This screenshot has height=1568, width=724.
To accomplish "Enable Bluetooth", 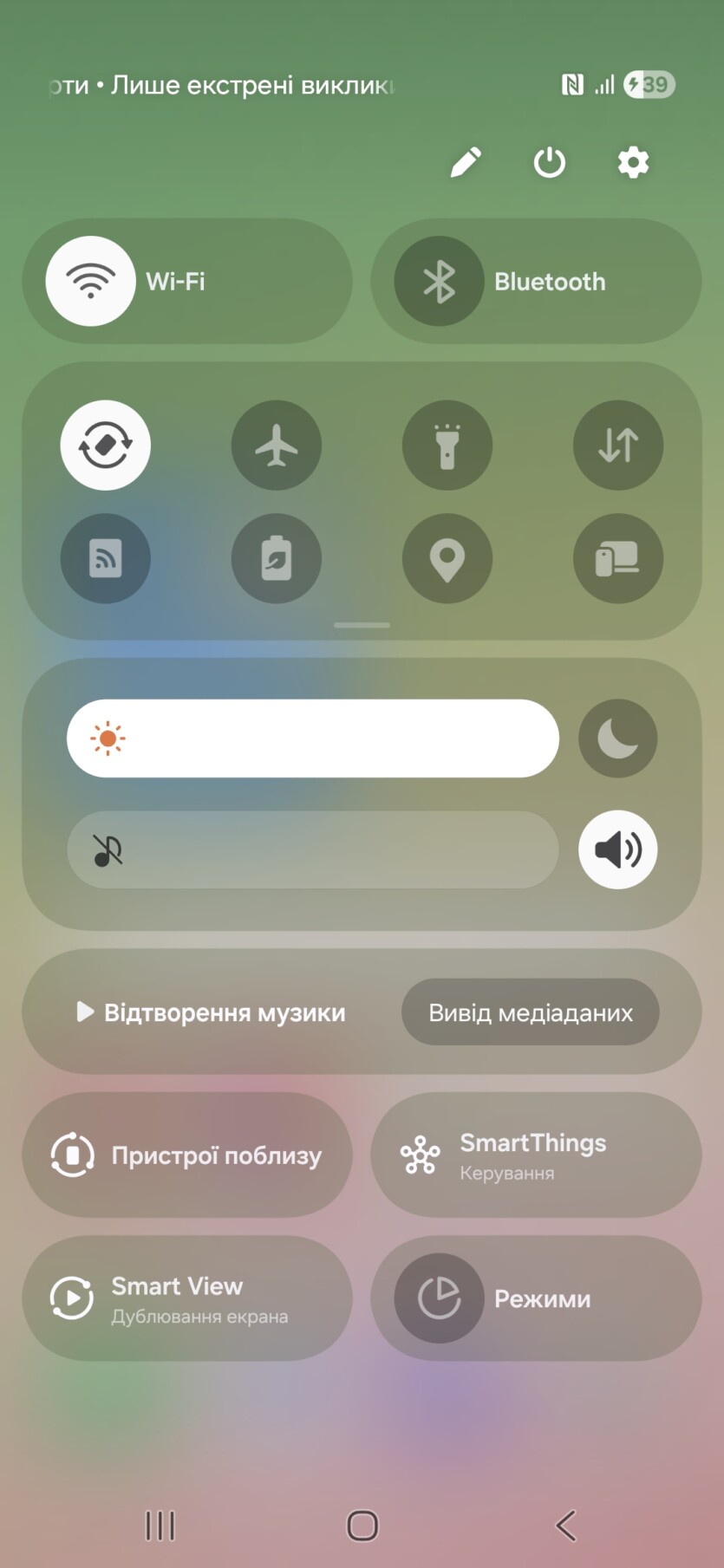I will pos(439,281).
